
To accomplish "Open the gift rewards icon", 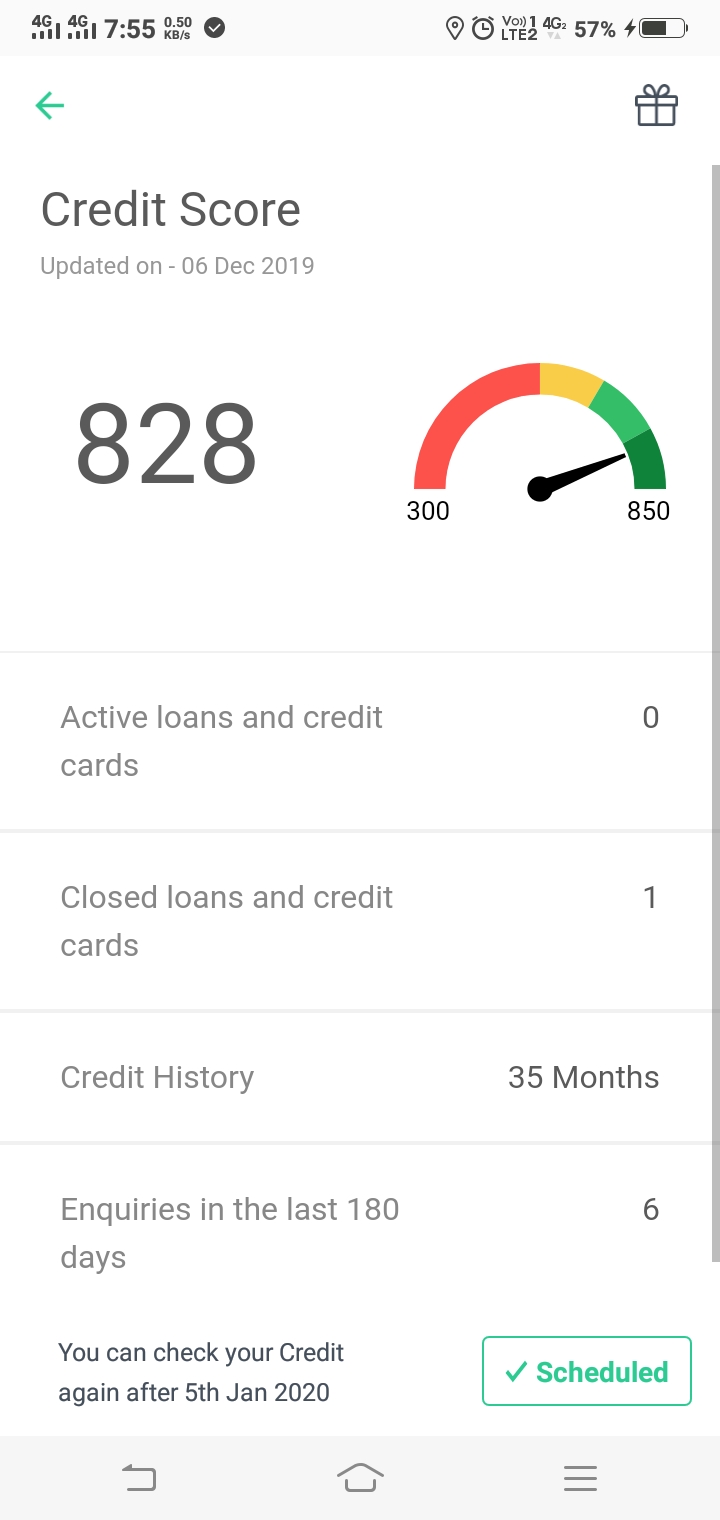I will [x=656, y=105].
